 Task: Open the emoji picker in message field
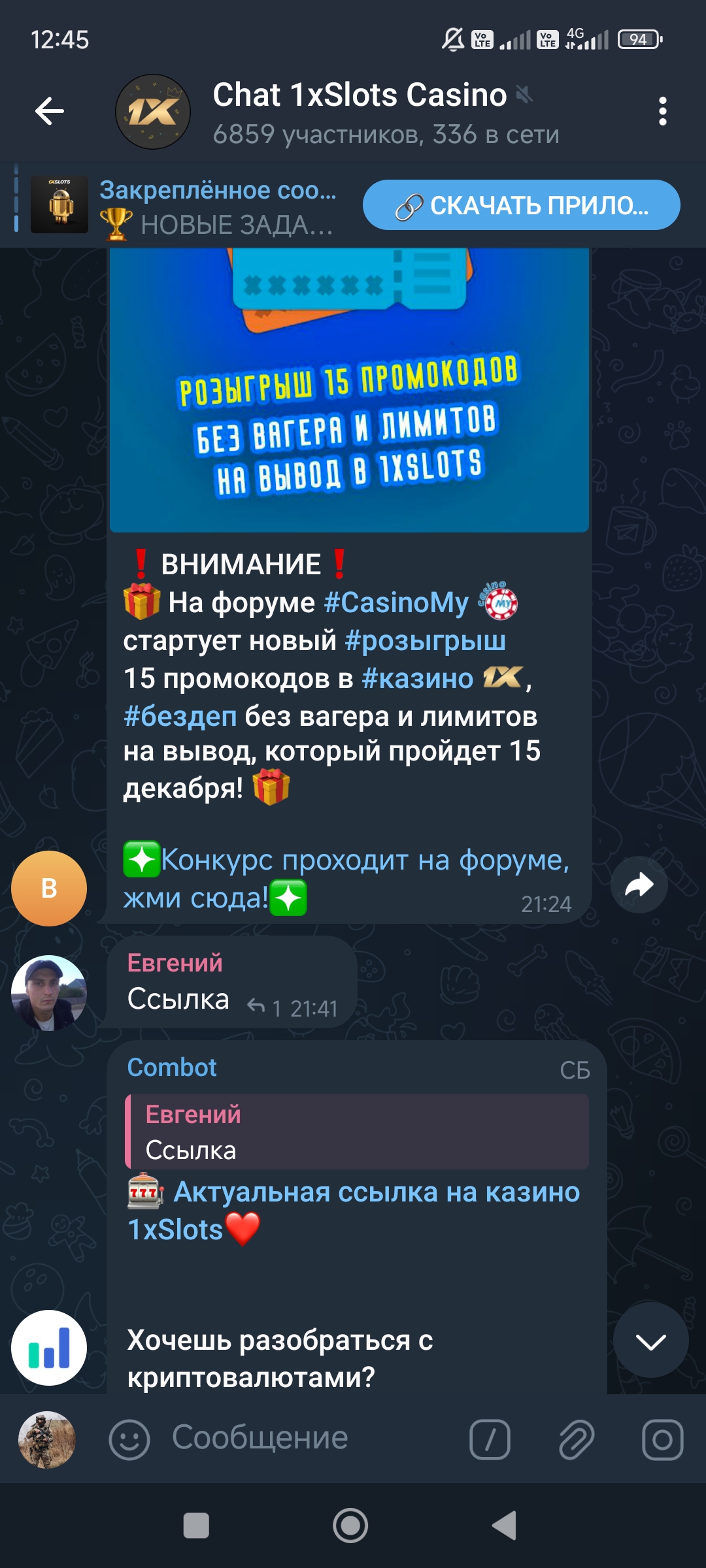[x=129, y=1439]
